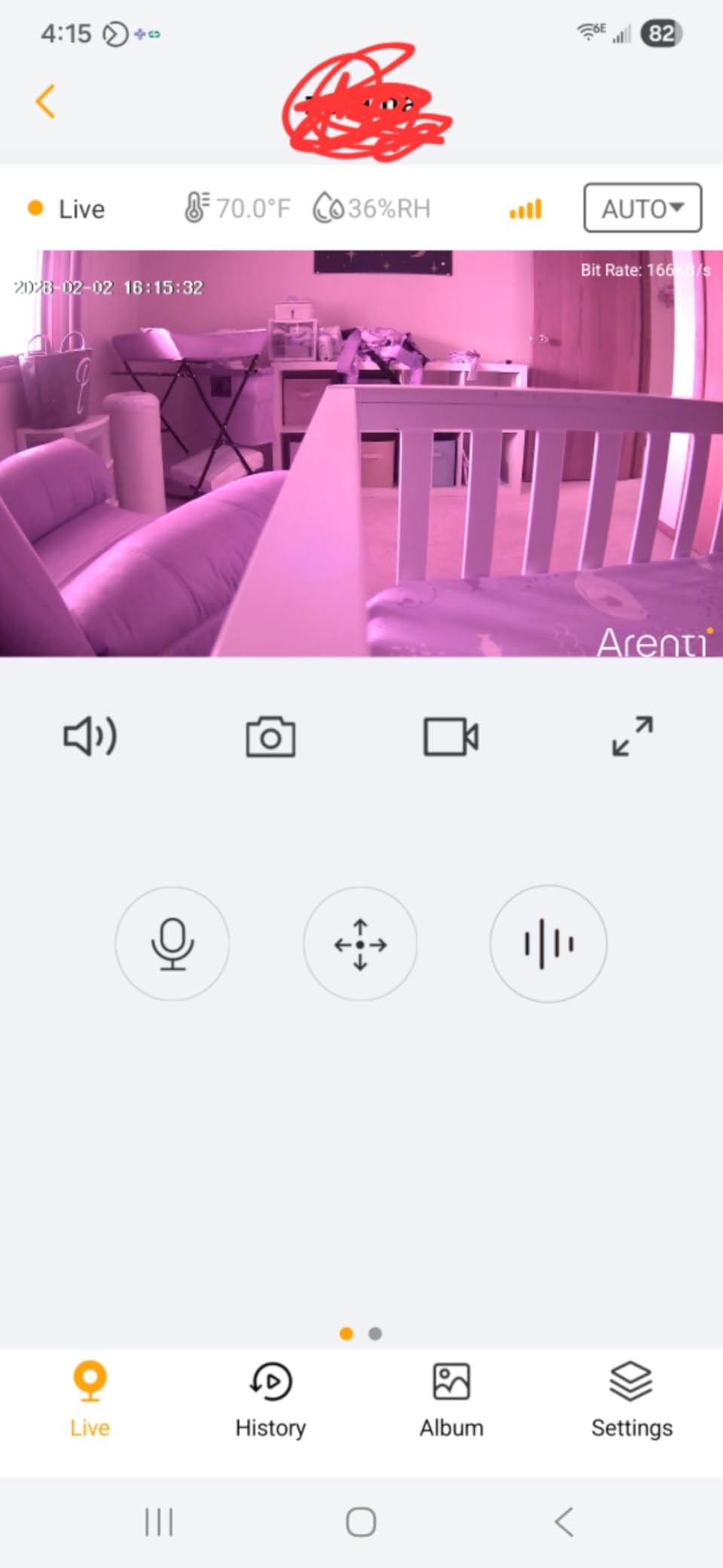Go back with the arrow at top left
Screen dimensions: 723x1568
[x=45, y=102]
